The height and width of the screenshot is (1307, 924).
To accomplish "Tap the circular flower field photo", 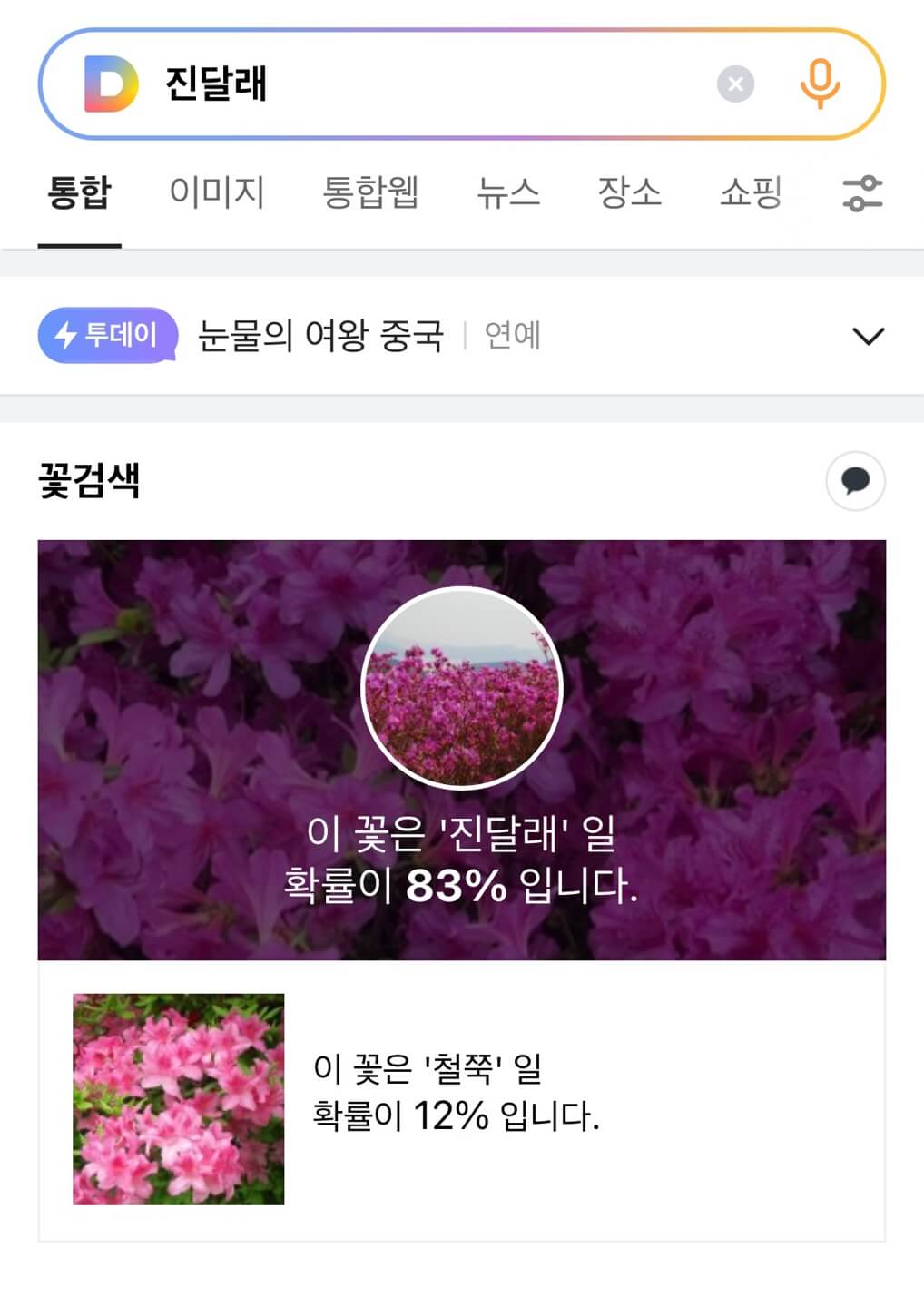I will pyautogui.click(x=462, y=687).
